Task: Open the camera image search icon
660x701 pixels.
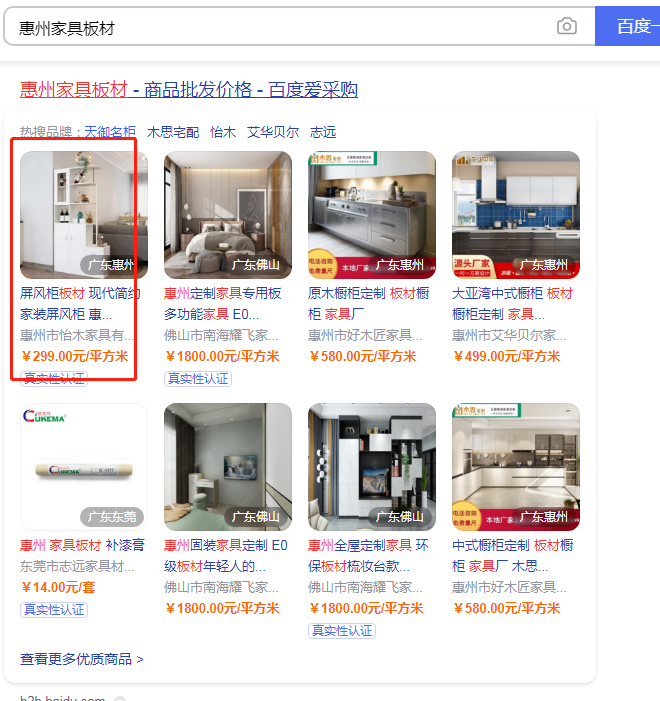Action: tap(567, 27)
